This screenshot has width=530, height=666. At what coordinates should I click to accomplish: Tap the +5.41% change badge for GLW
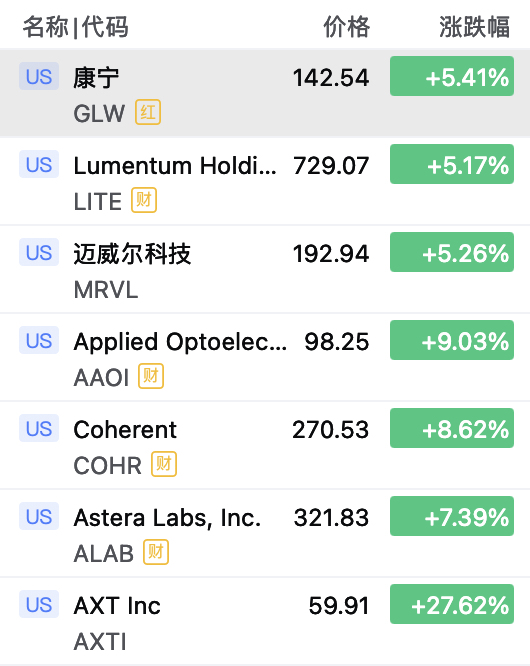pos(452,76)
